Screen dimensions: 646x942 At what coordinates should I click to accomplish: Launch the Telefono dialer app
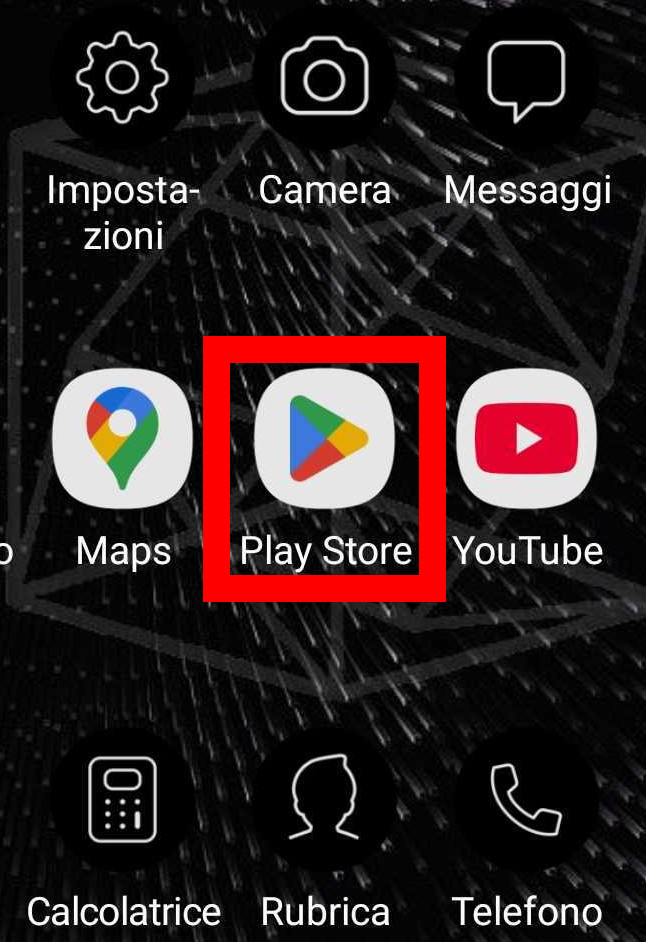[x=526, y=800]
